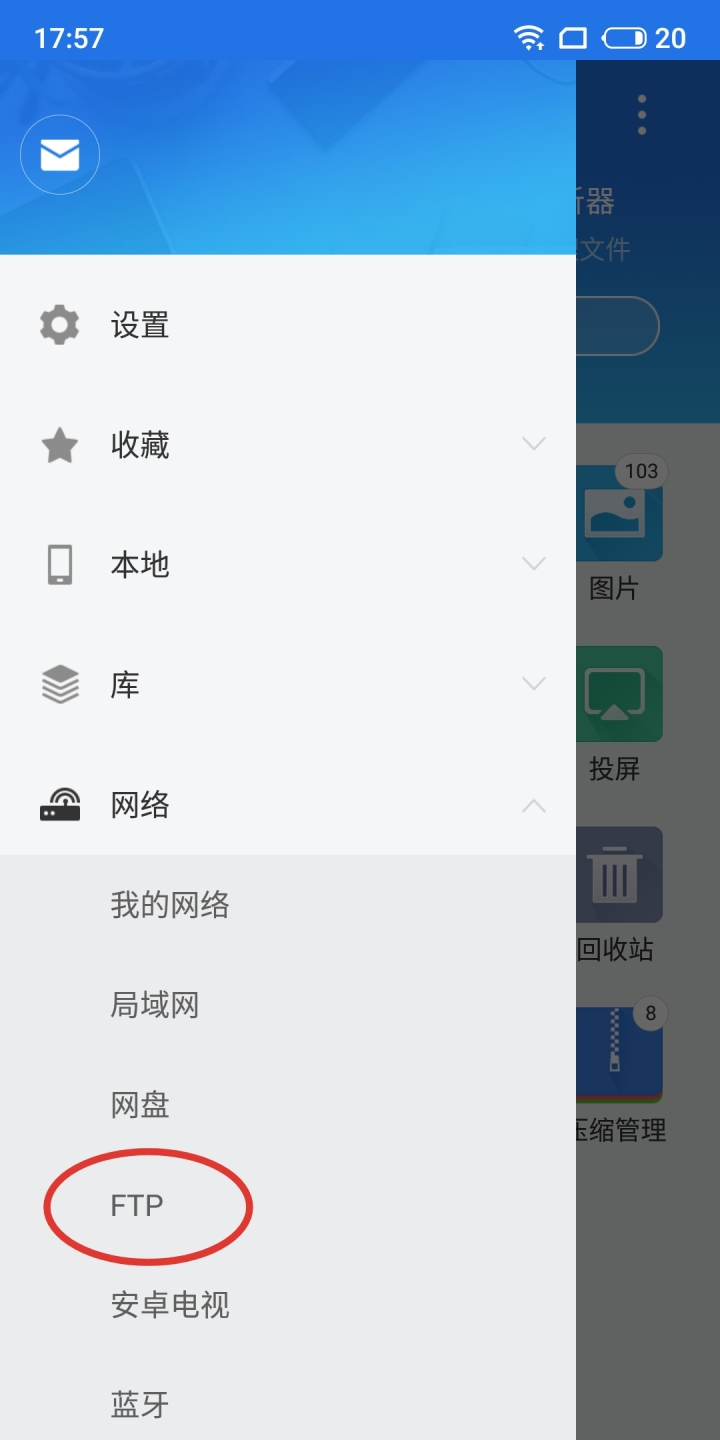Open 设置 settings
The width and height of the screenshot is (720, 1440).
139,325
